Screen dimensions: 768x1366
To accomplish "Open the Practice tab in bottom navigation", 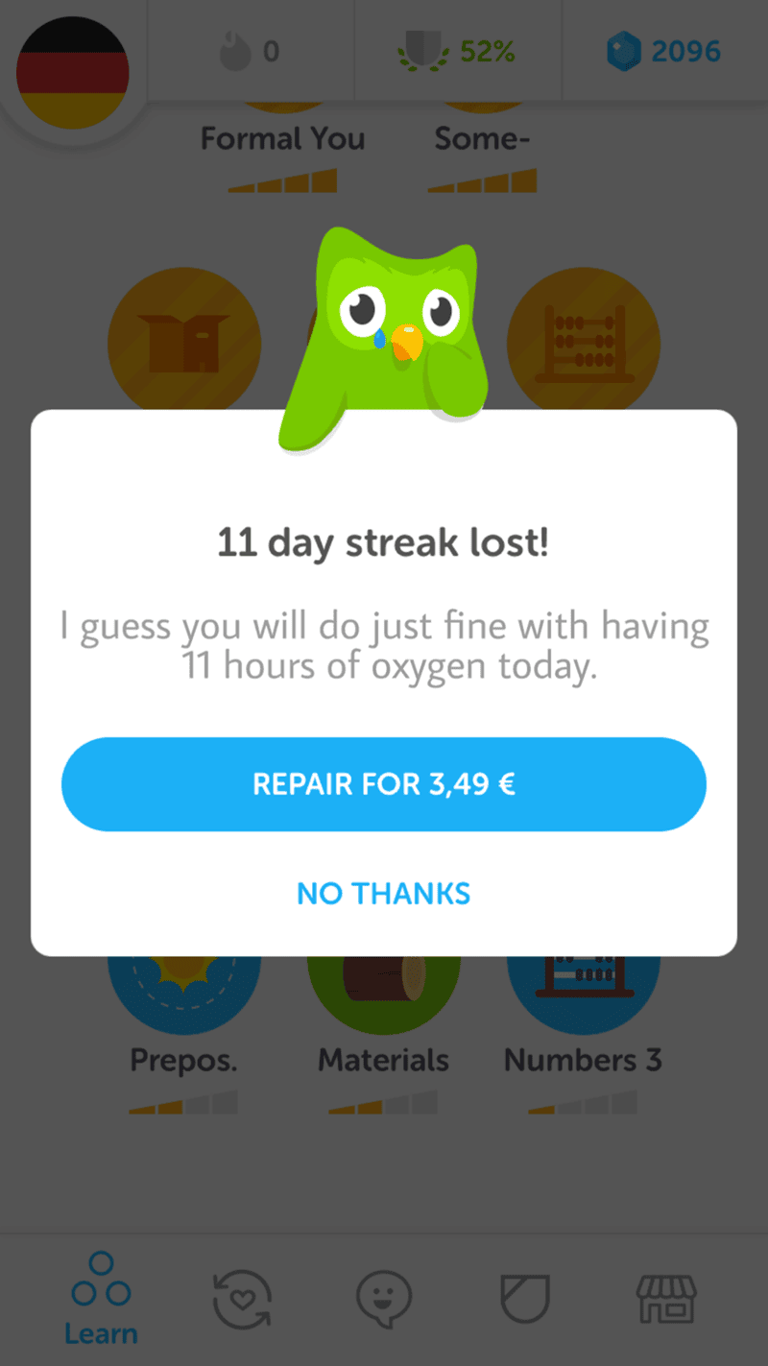I will tap(241, 1295).
